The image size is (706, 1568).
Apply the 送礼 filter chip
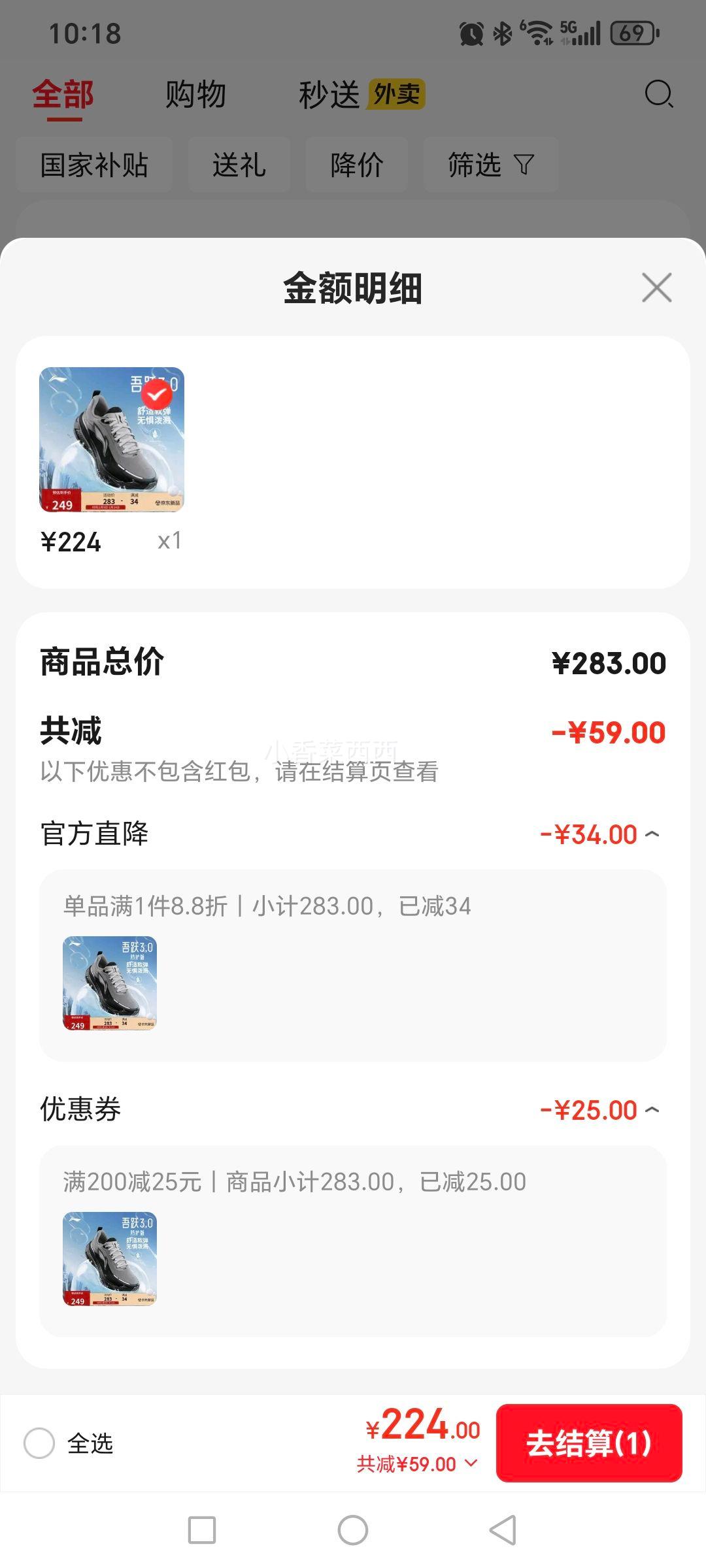[x=239, y=165]
